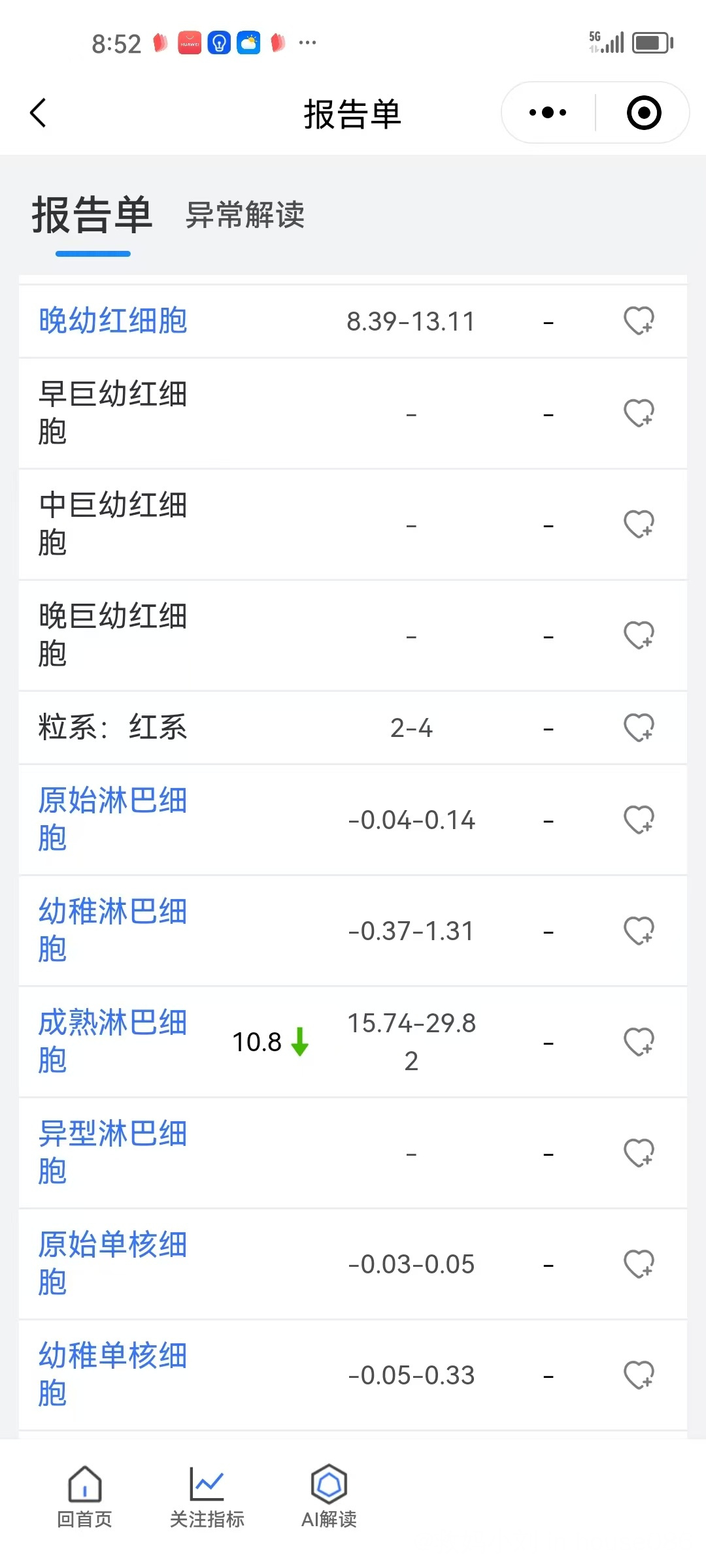The width and height of the screenshot is (706, 1568).
Task: Switch to the 异常解读 tab
Action: tap(245, 215)
